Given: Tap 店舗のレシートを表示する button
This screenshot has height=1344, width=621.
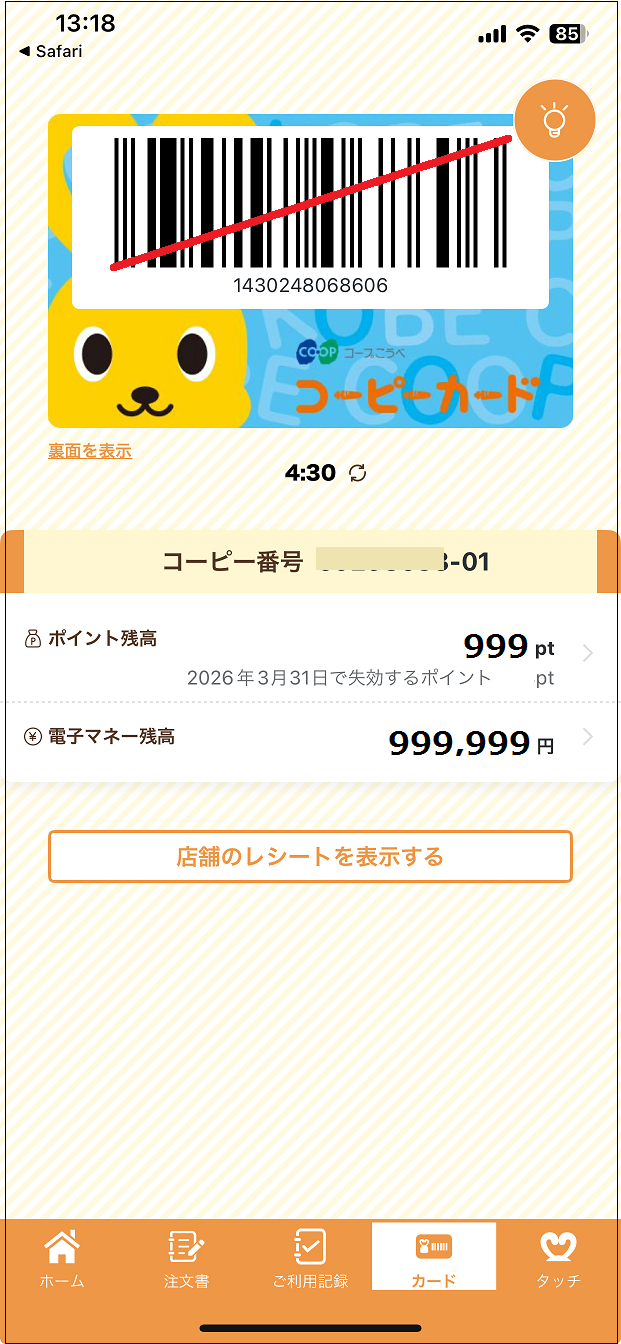Looking at the screenshot, I should (x=310, y=857).
